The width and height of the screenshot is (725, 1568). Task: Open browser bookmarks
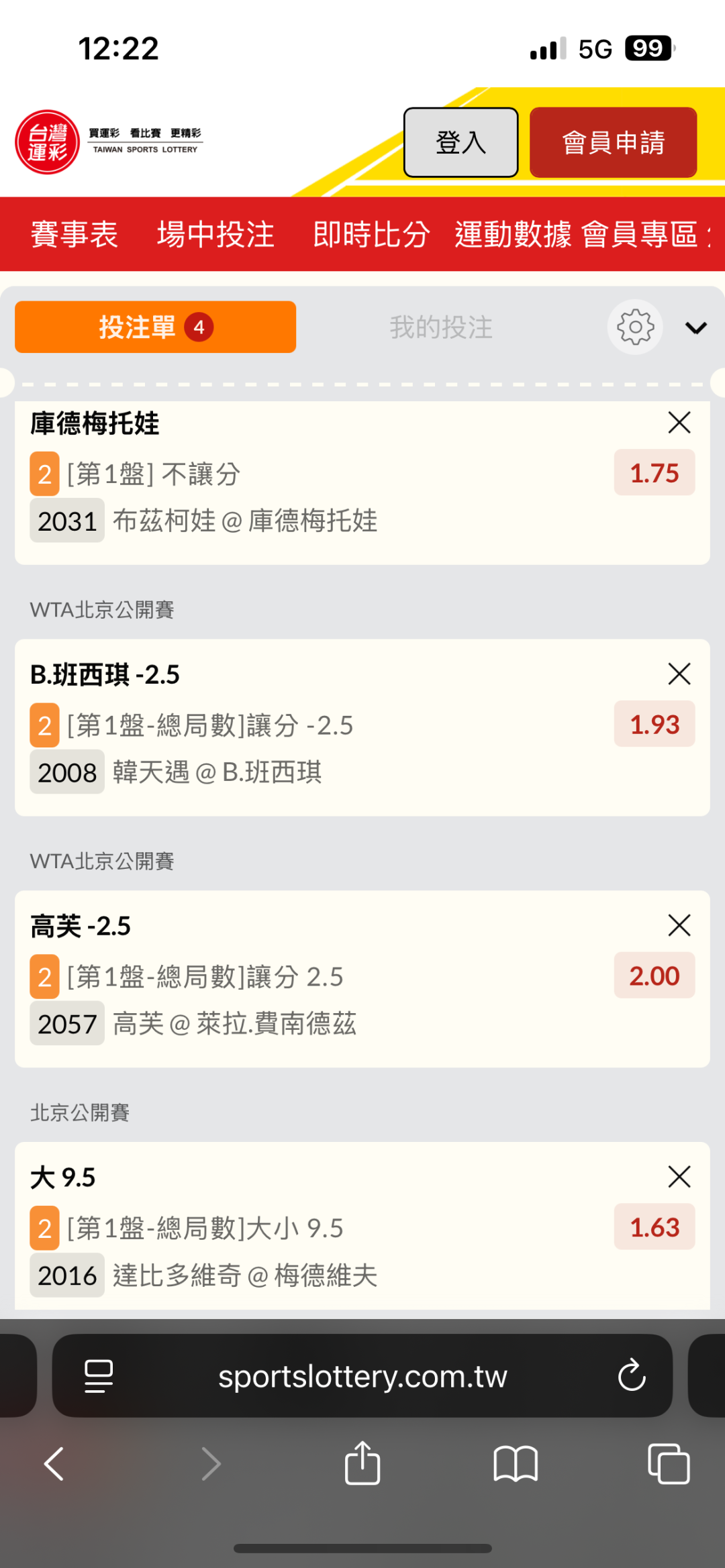515,1463
